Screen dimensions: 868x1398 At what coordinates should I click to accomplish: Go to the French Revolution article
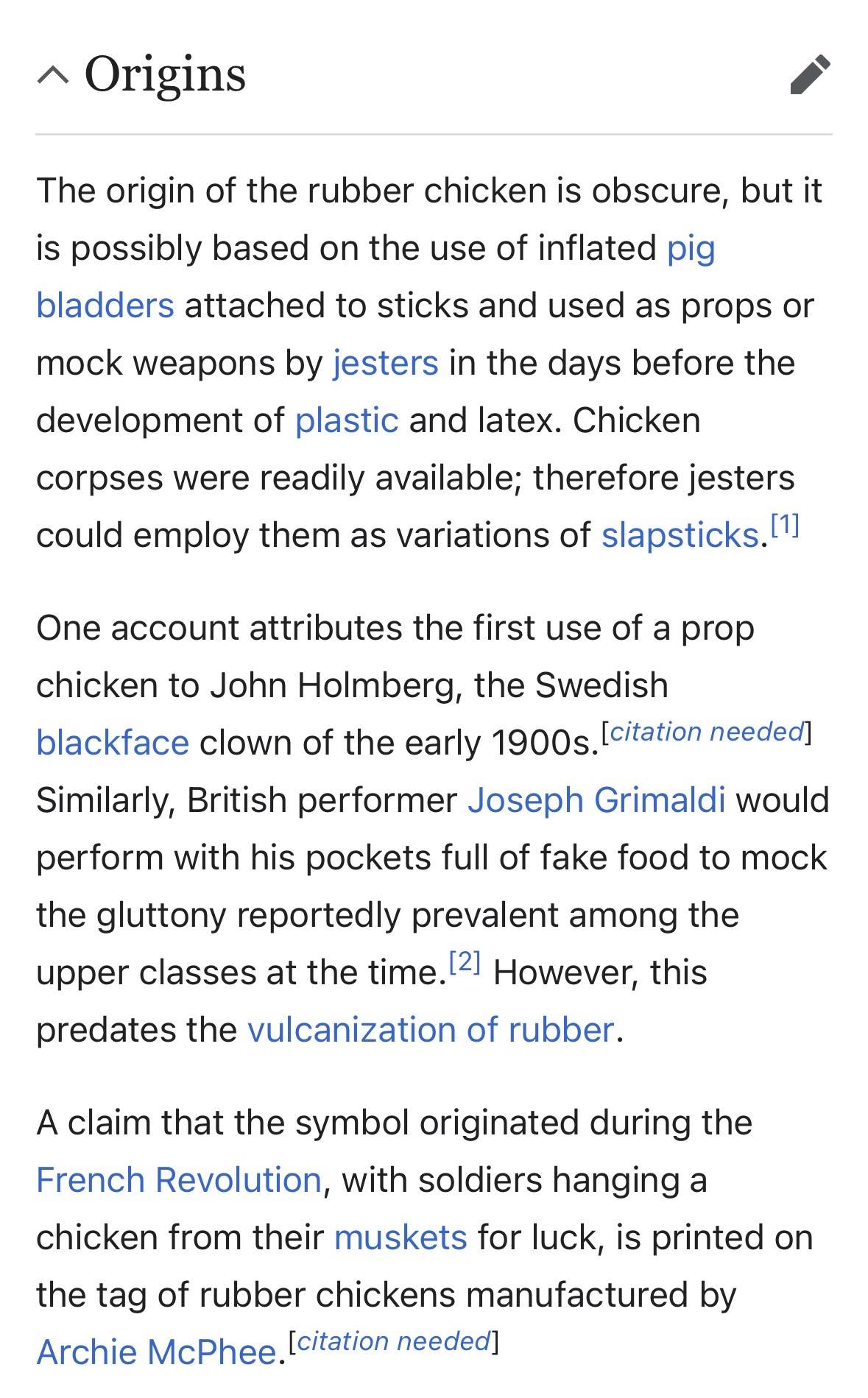pyautogui.click(x=179, y=1180)
